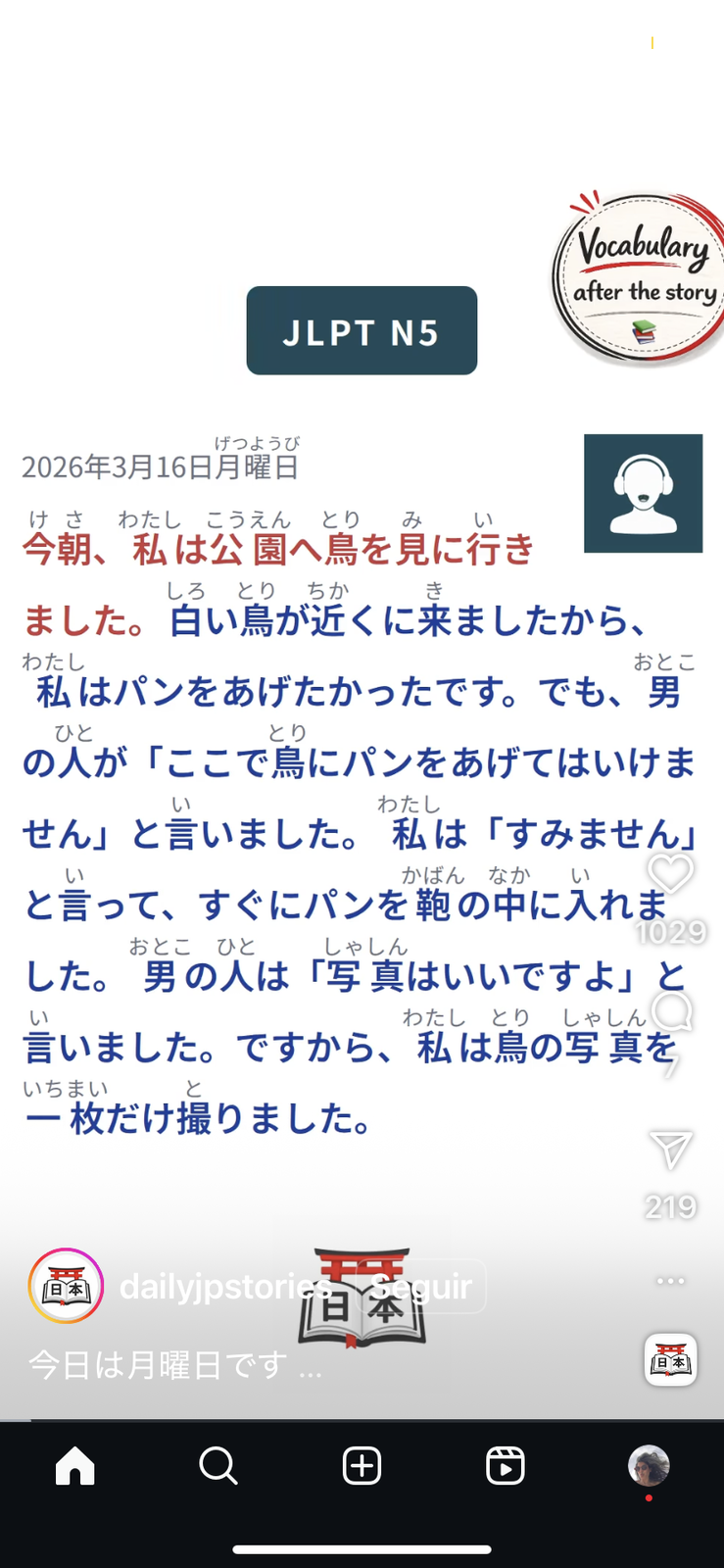The image size is (724, 1568).
Task: Expand the caption 今日は月曜日です
Action: coord(174,1364)
